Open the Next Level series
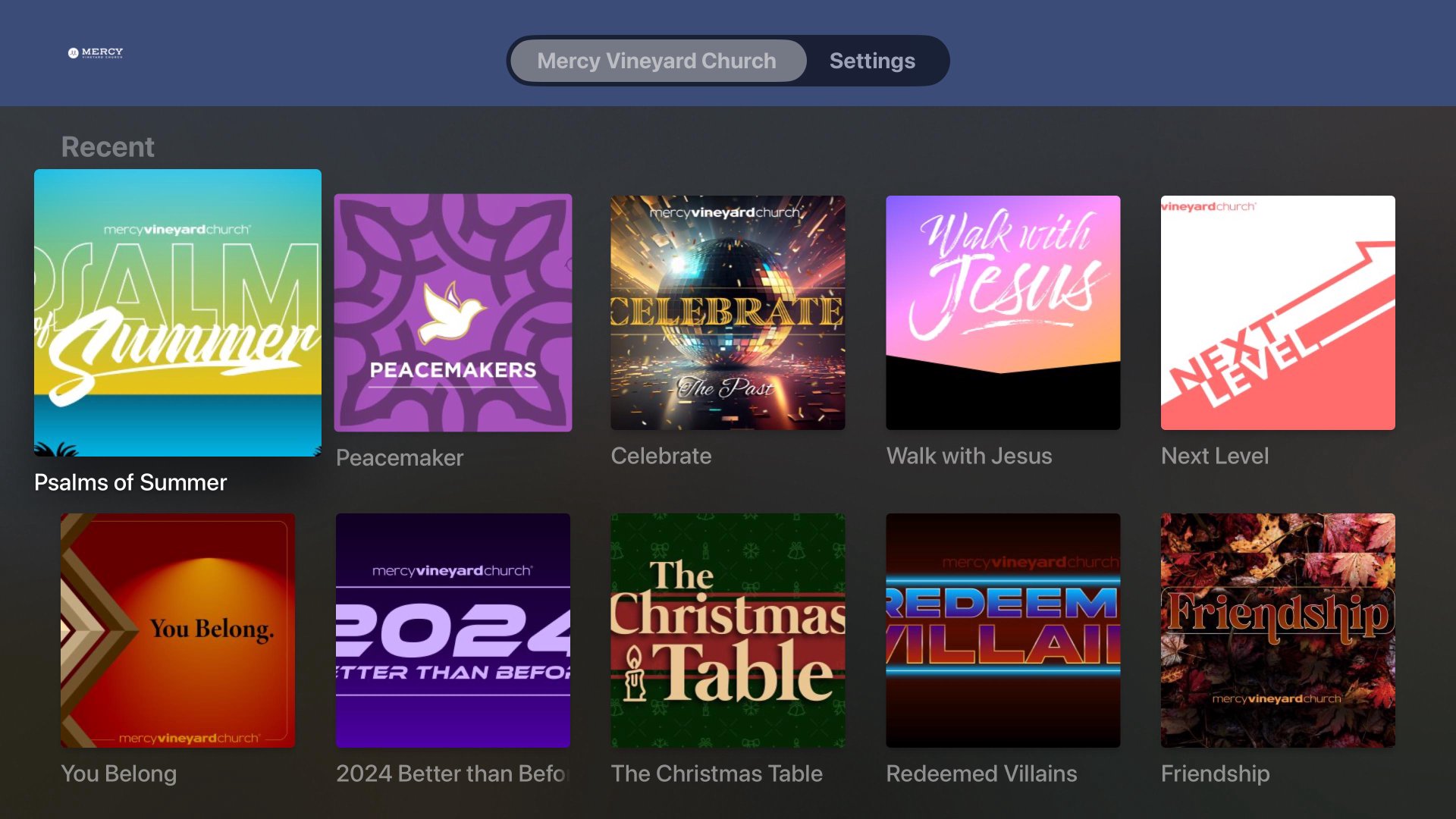 [1278, 312]
